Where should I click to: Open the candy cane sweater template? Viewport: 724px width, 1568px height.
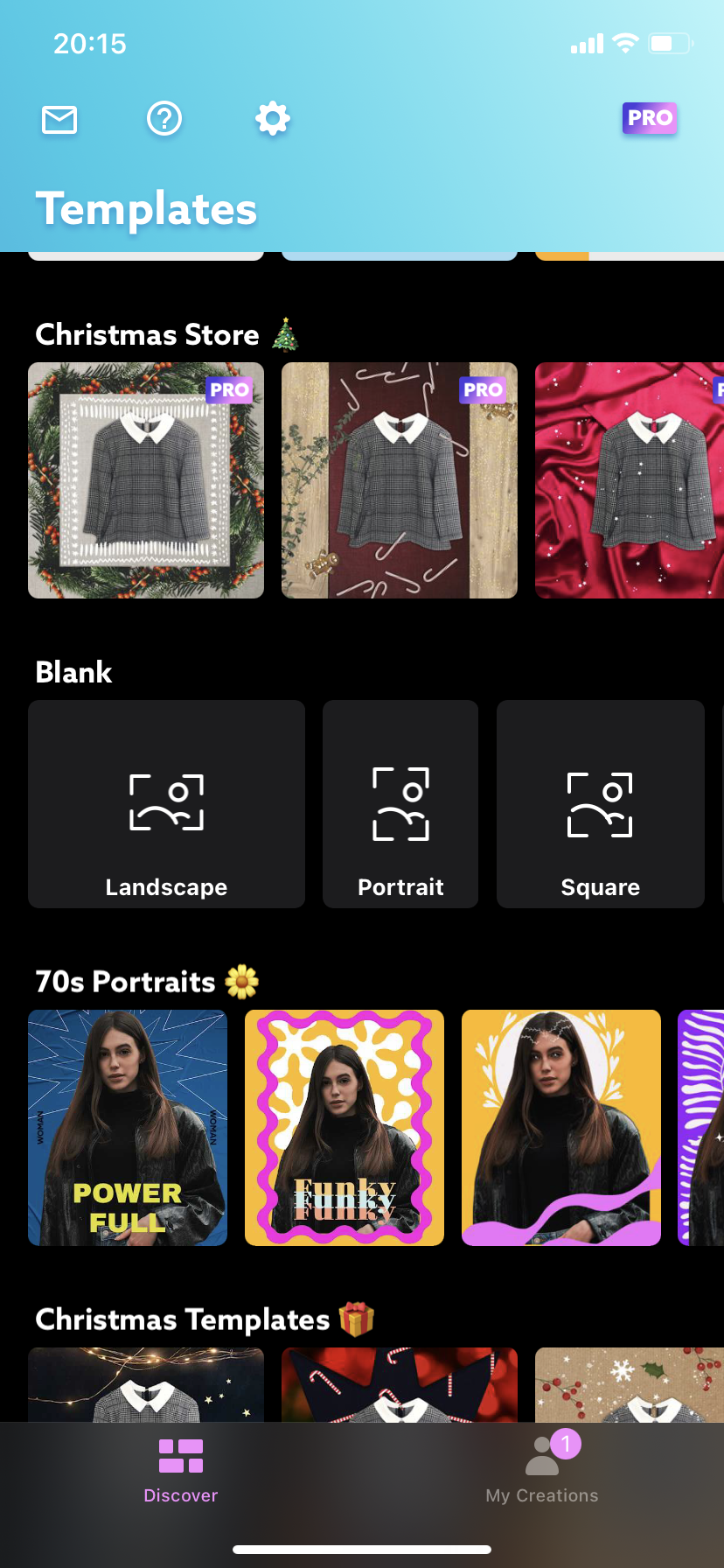(x=399, y=480)
